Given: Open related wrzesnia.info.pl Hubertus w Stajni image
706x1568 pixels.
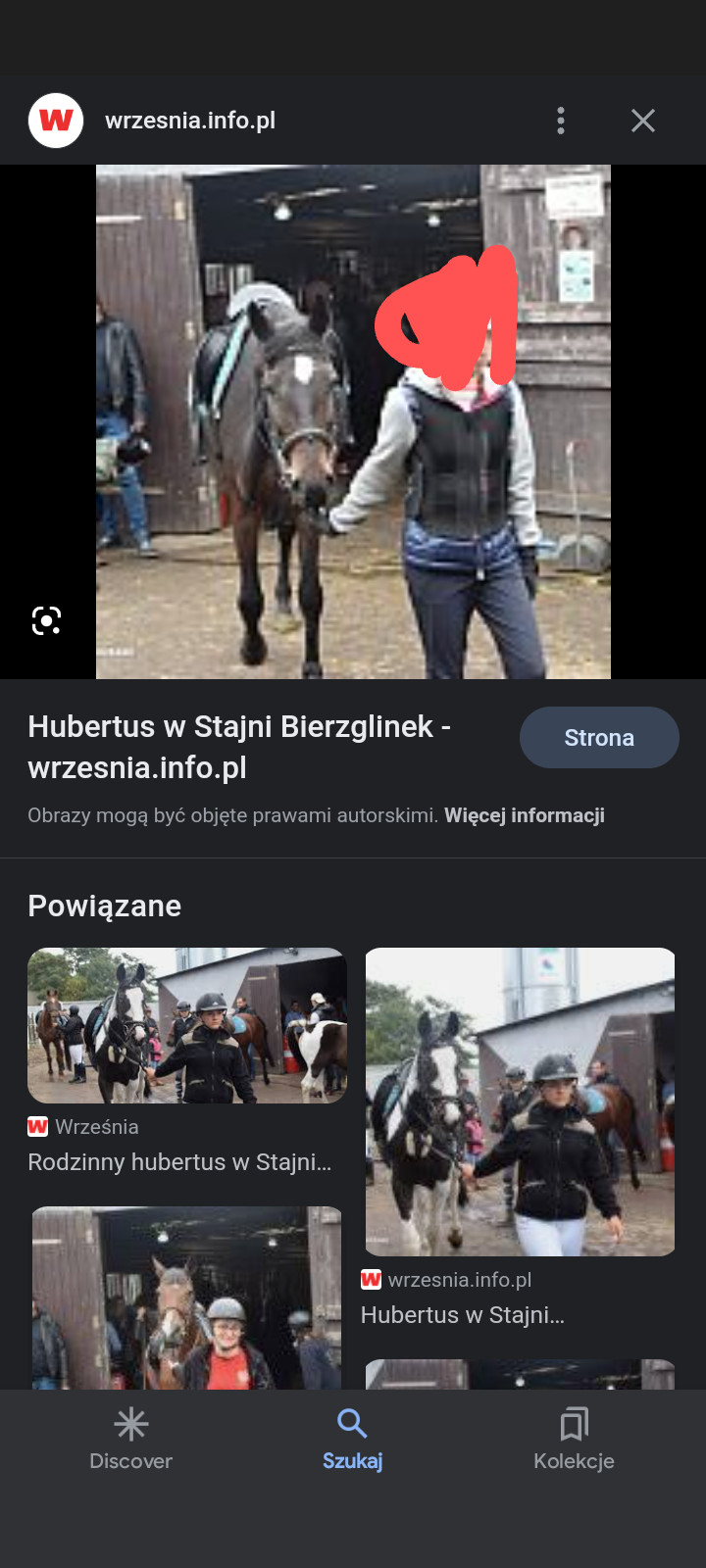Looking at the screenshot, I should [520, 1102].
